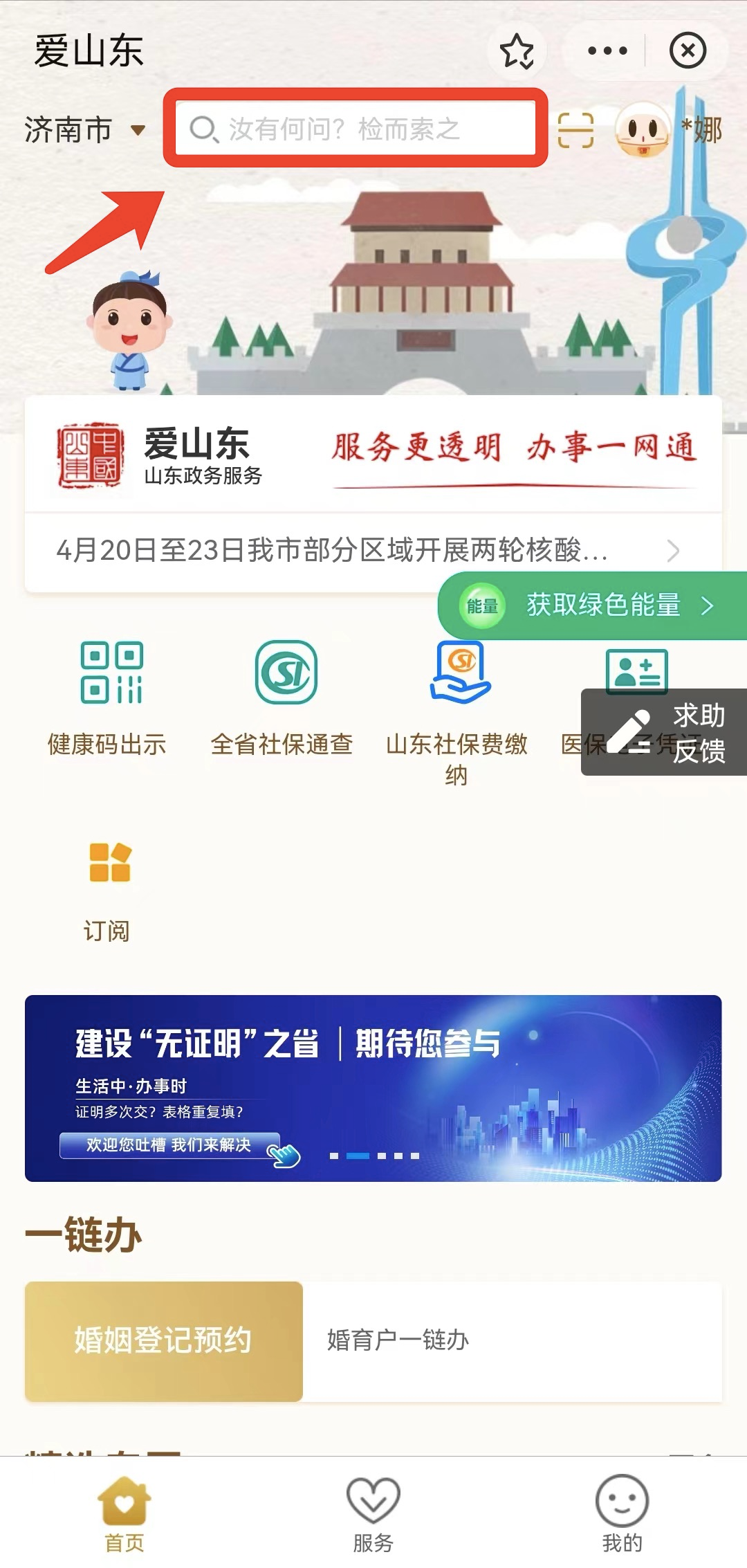
Task: Open the 济南市 city dropdown
Action: (x=84, y=130)
